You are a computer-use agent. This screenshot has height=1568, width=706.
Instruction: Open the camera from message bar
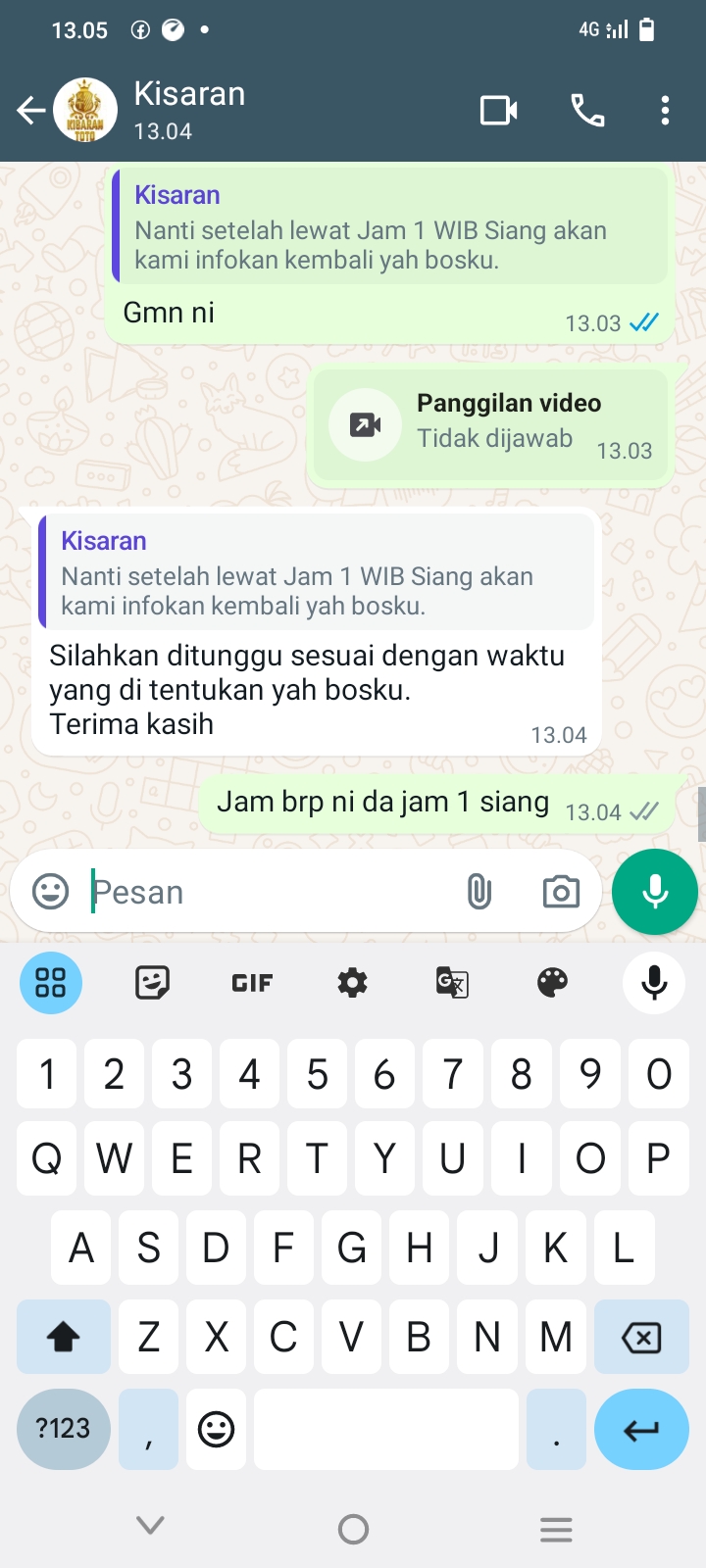pos(561,892)
